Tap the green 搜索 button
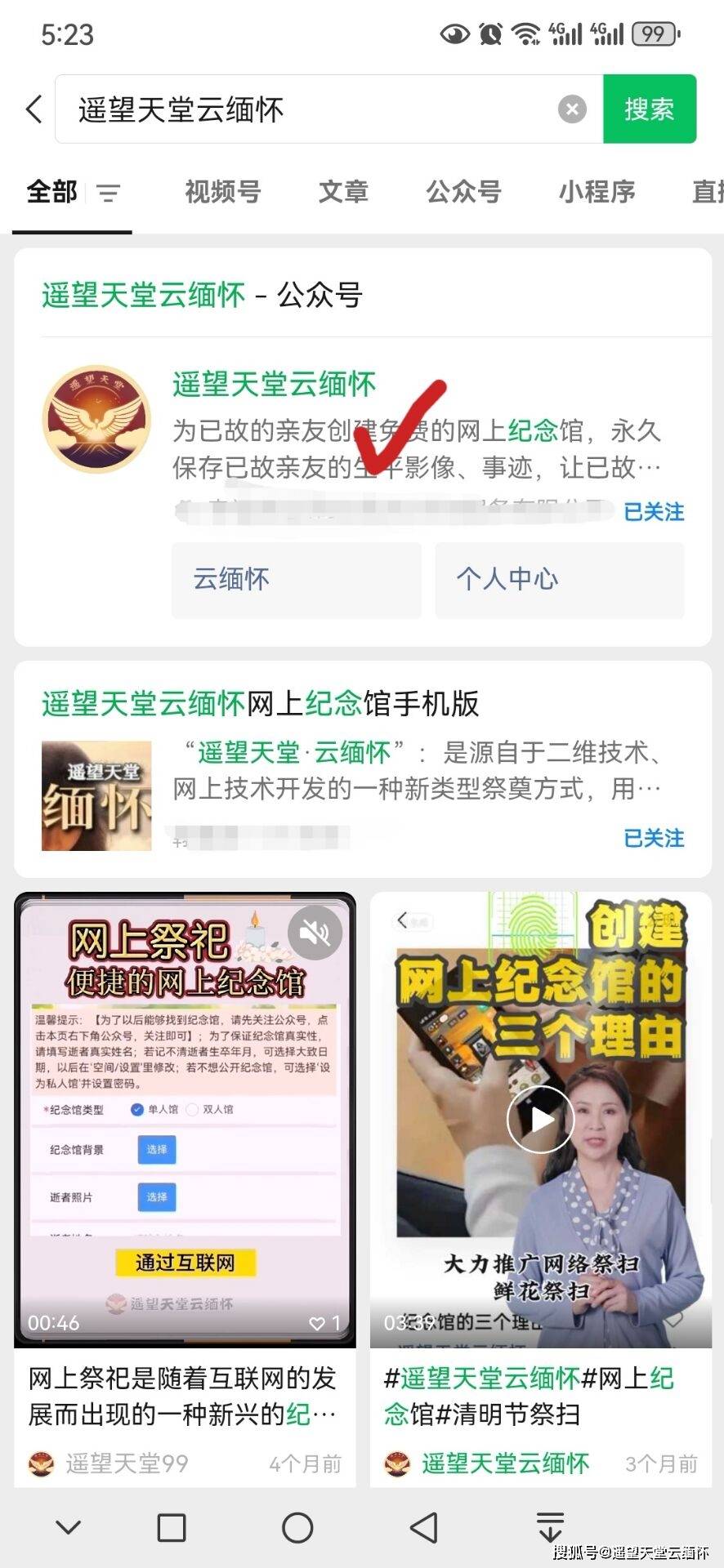 point(649,109)
